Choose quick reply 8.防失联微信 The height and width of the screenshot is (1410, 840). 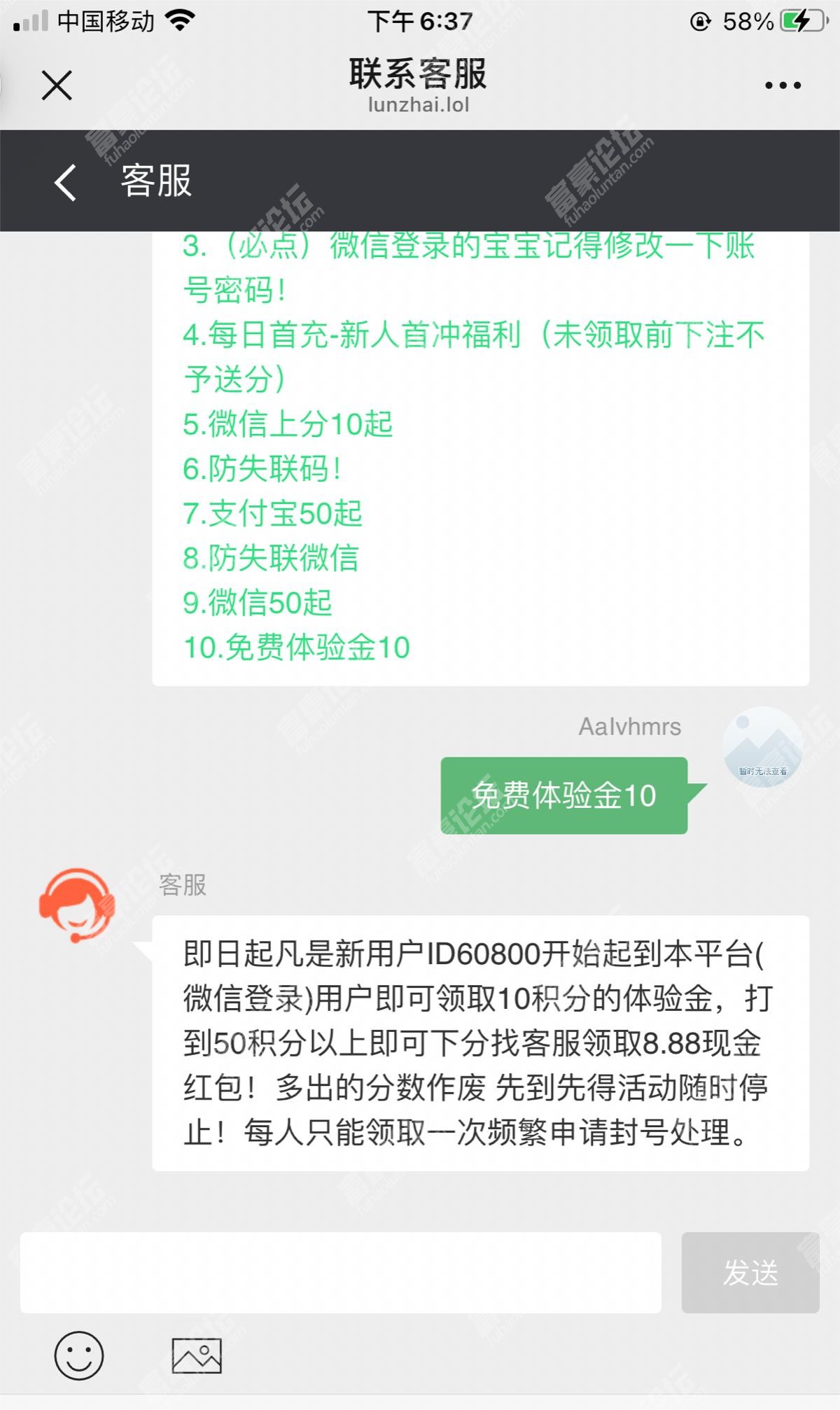[271, 558]
